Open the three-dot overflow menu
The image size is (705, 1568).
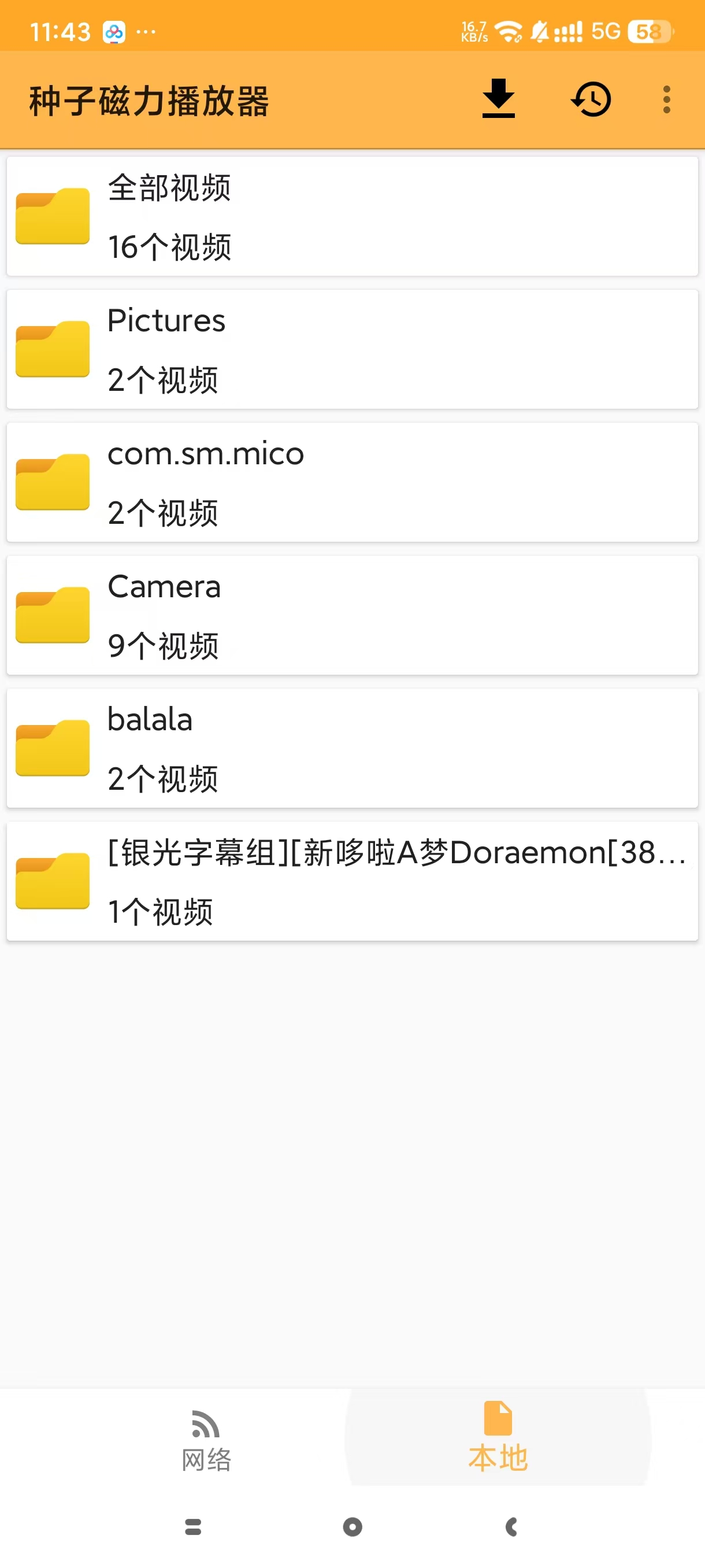(666, 99)
